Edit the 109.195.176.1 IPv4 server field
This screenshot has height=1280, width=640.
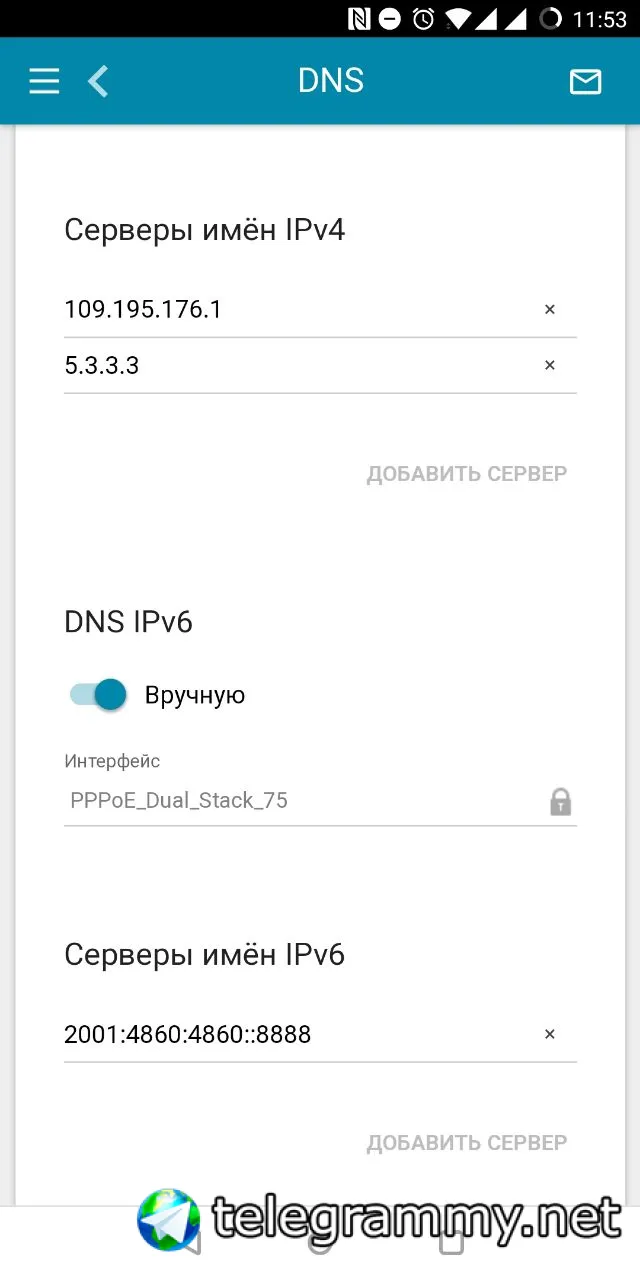click(290, 310)
